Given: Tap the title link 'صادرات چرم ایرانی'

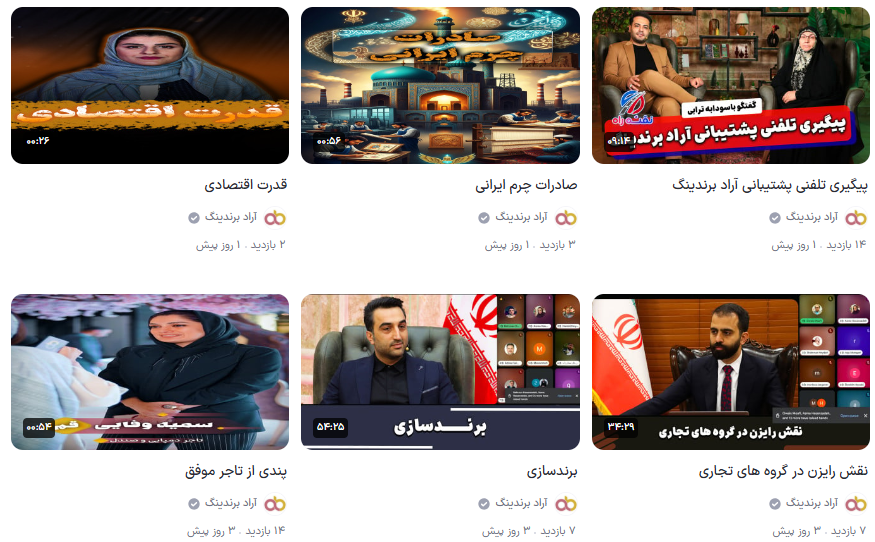Looking at the screenshot, I should (526, 185).
